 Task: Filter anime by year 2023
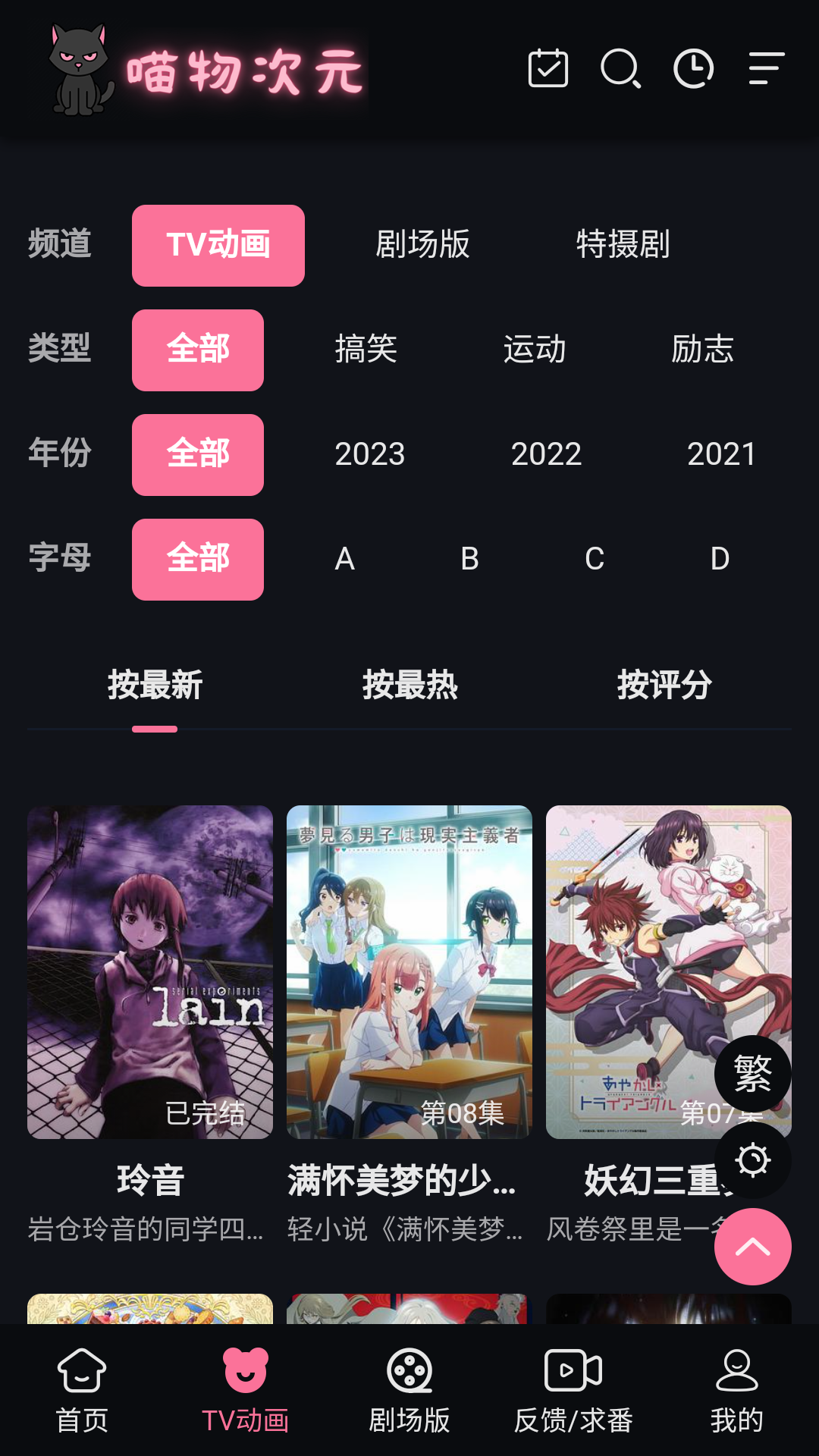pos(369,454)
